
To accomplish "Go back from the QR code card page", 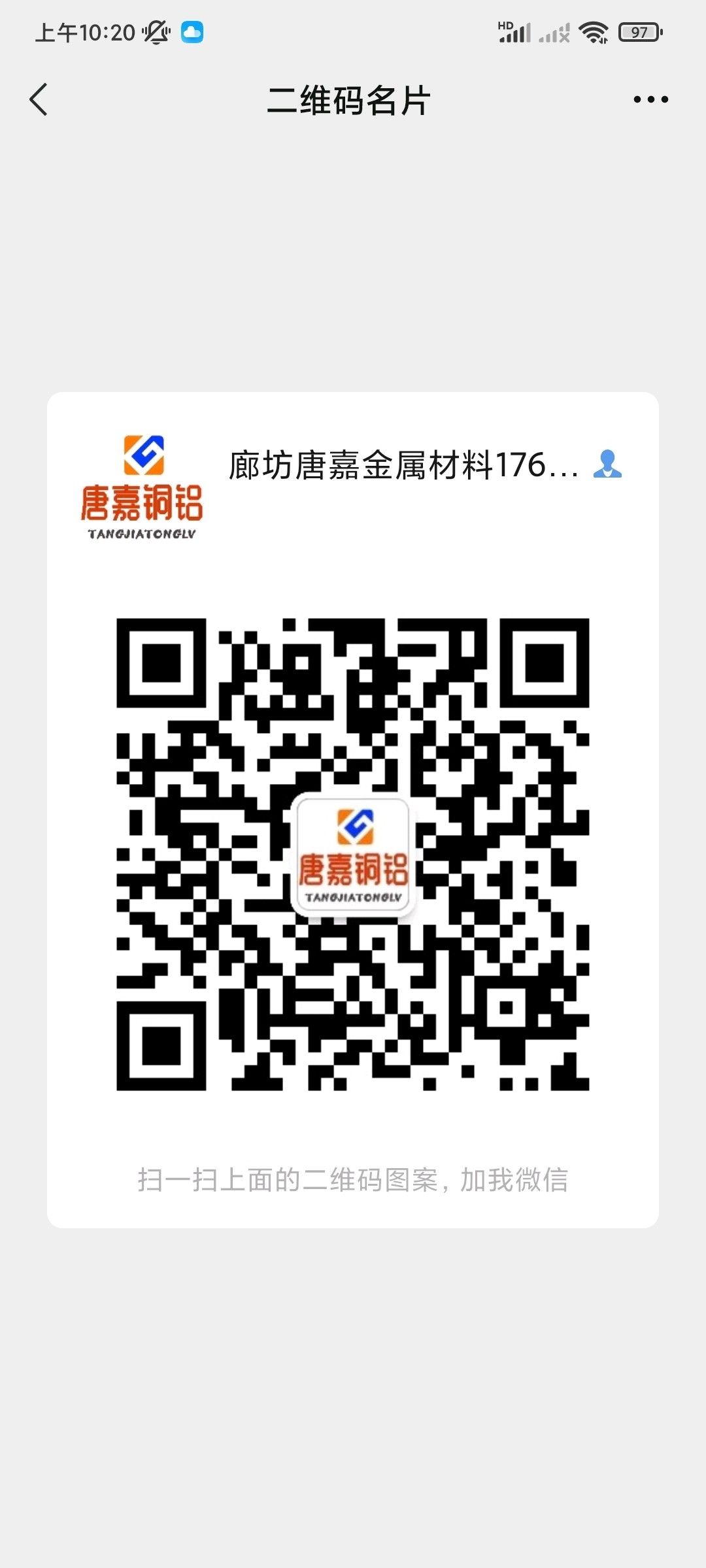I will pyautogui.click(x=39, y=100).
